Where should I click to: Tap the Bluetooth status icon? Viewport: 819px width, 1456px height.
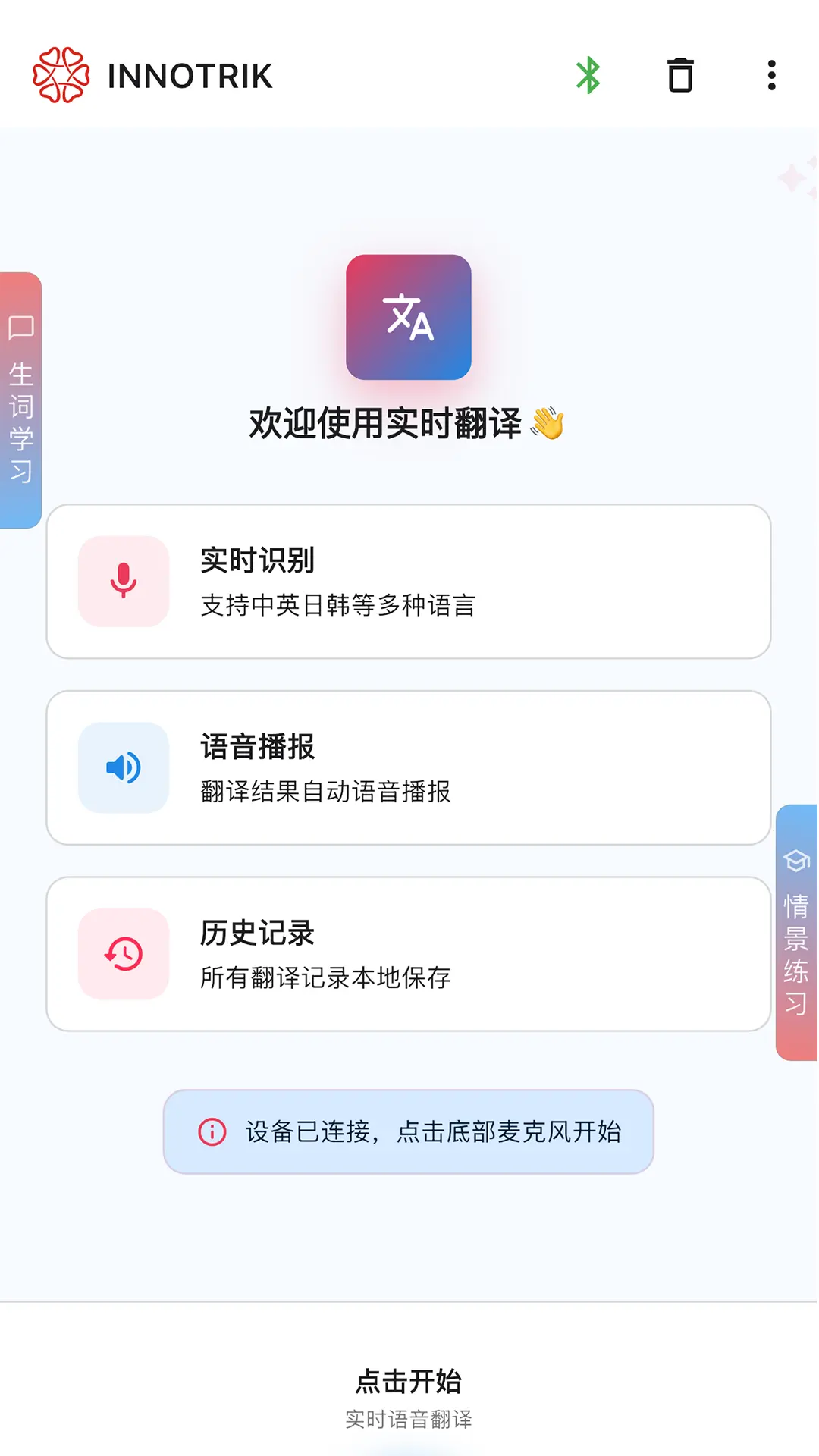click(x=590, y=76)
